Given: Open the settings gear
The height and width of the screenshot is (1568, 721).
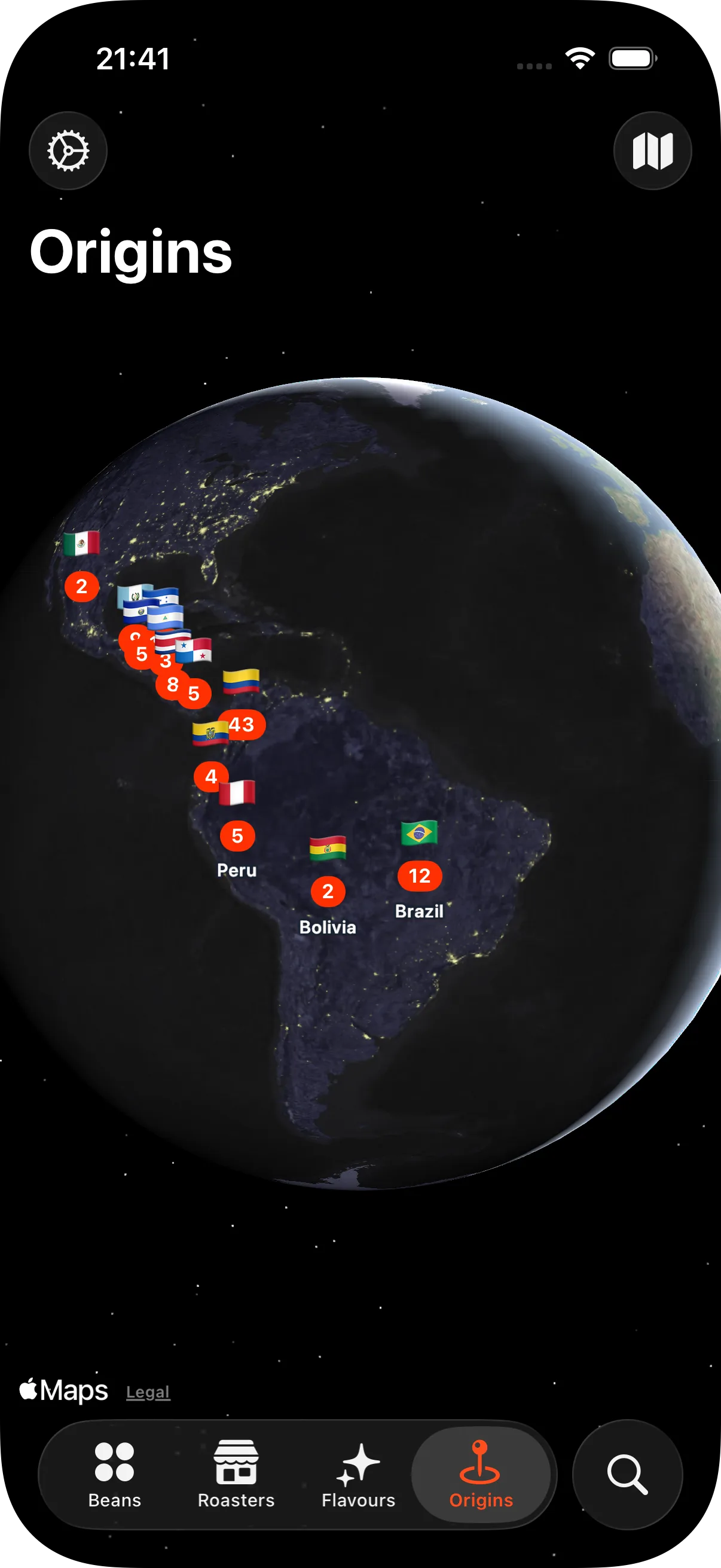Looking at the screenshot, I should (x=68, y=150).
